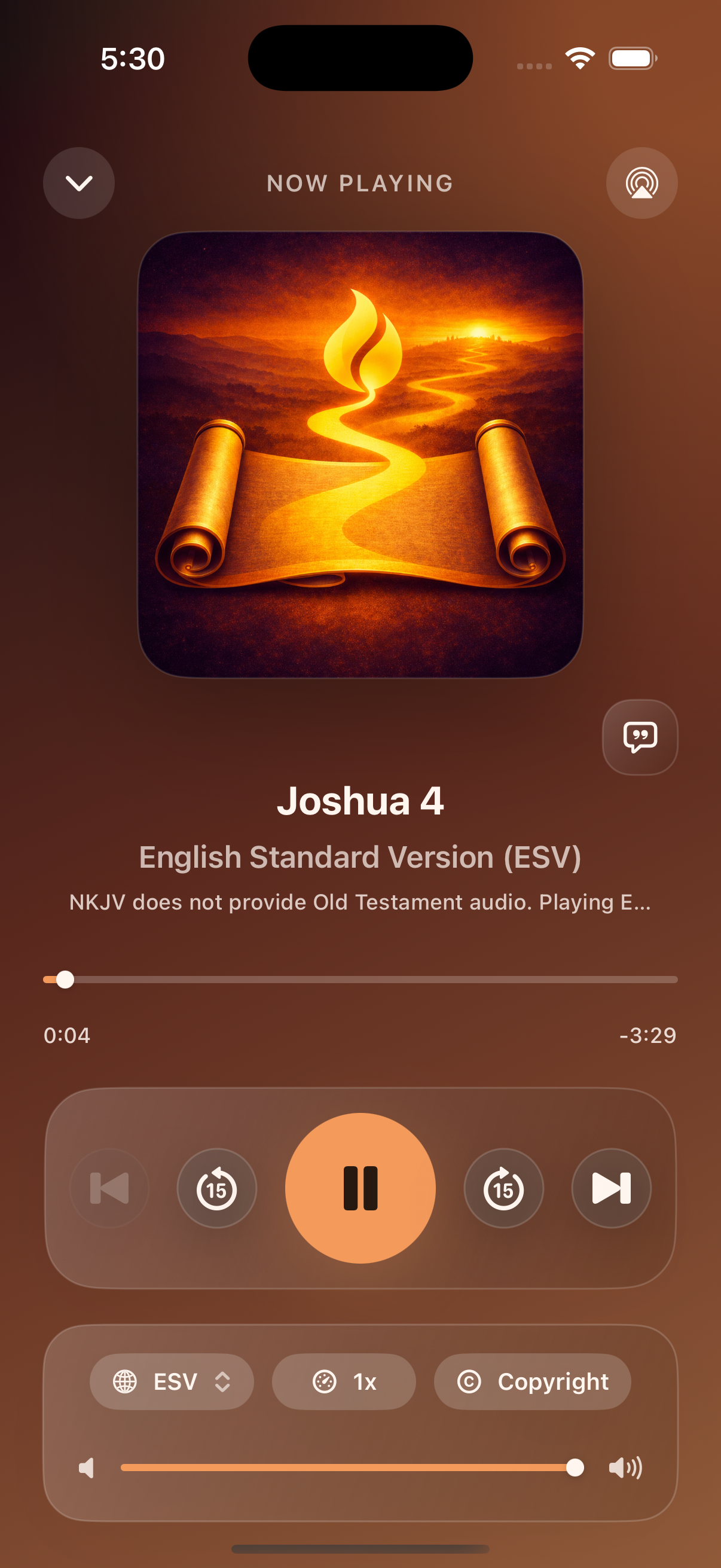The height and width of the screenshot is (1568, 721).
Task: View the ESV Copyright information
Action: coord(533,1382)
